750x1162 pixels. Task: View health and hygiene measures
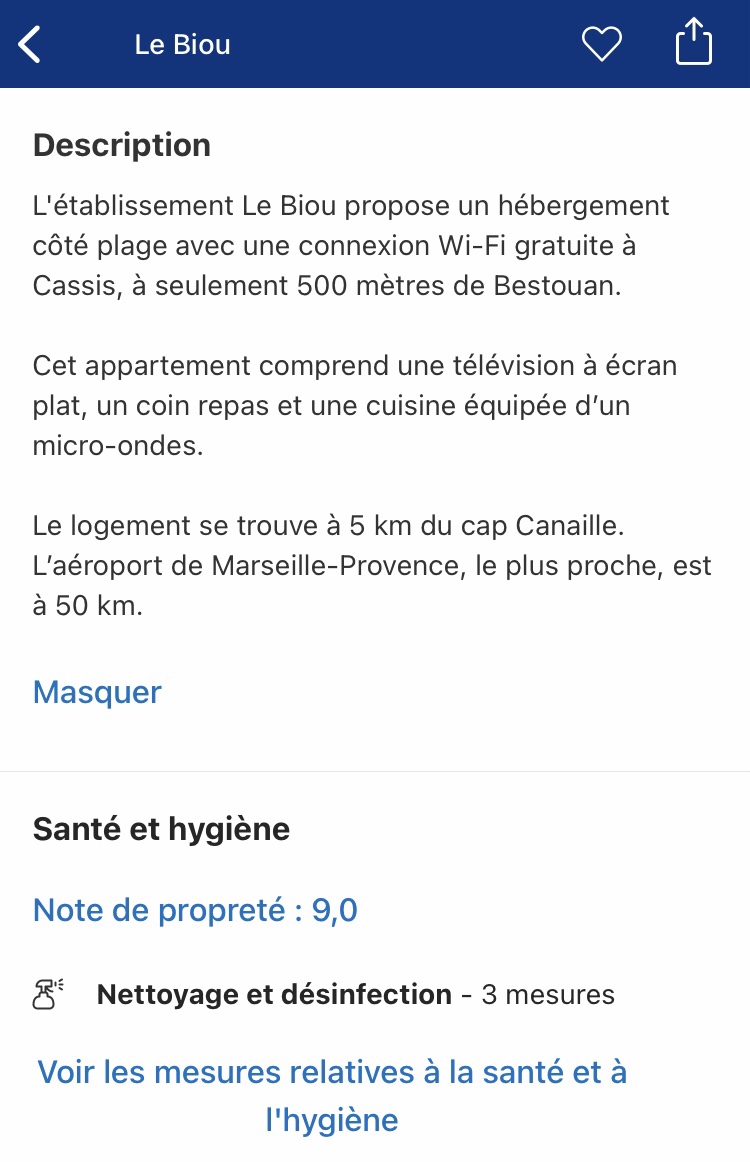(x=332, y=1095)
